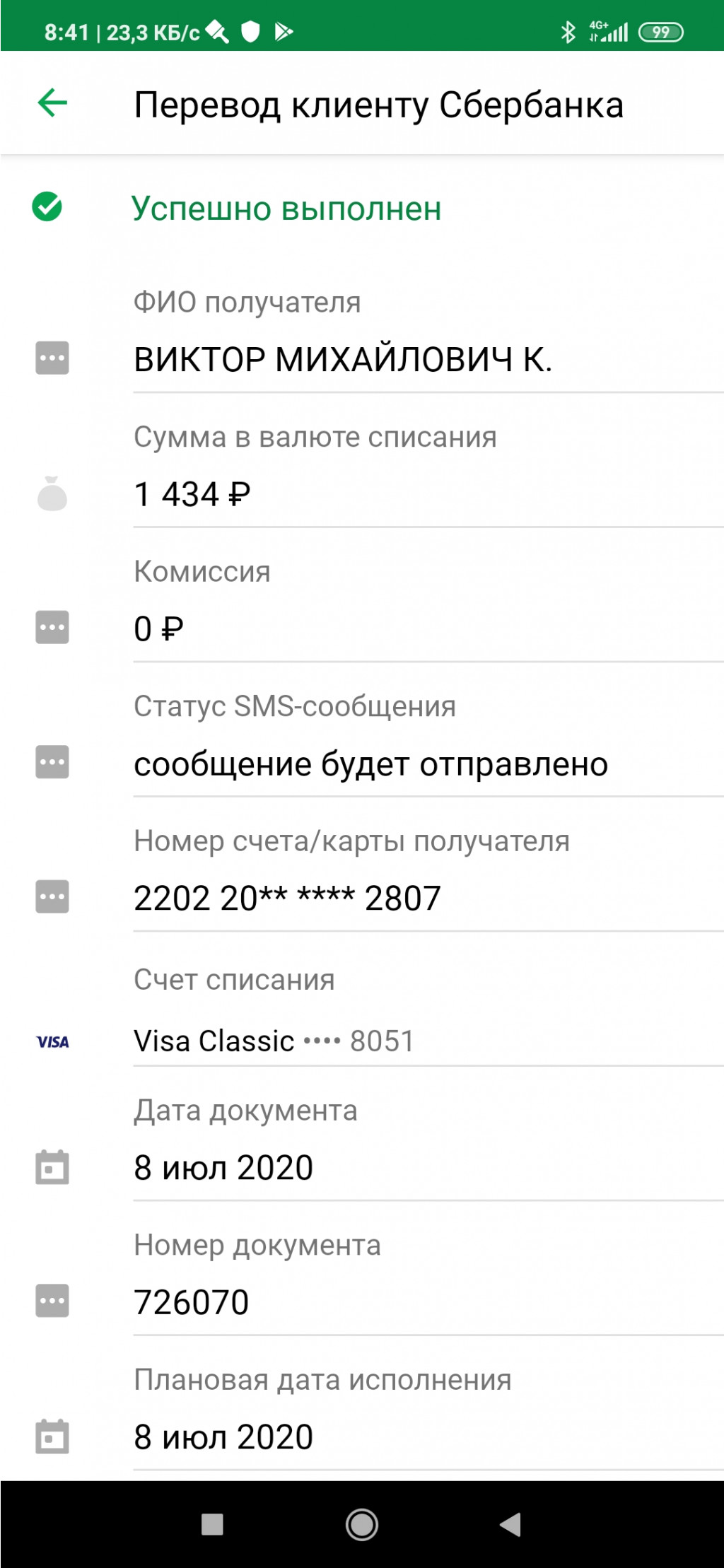Go back using the green arrow
This screenshot has width=724, height=1568.
(x=52, y=103)
